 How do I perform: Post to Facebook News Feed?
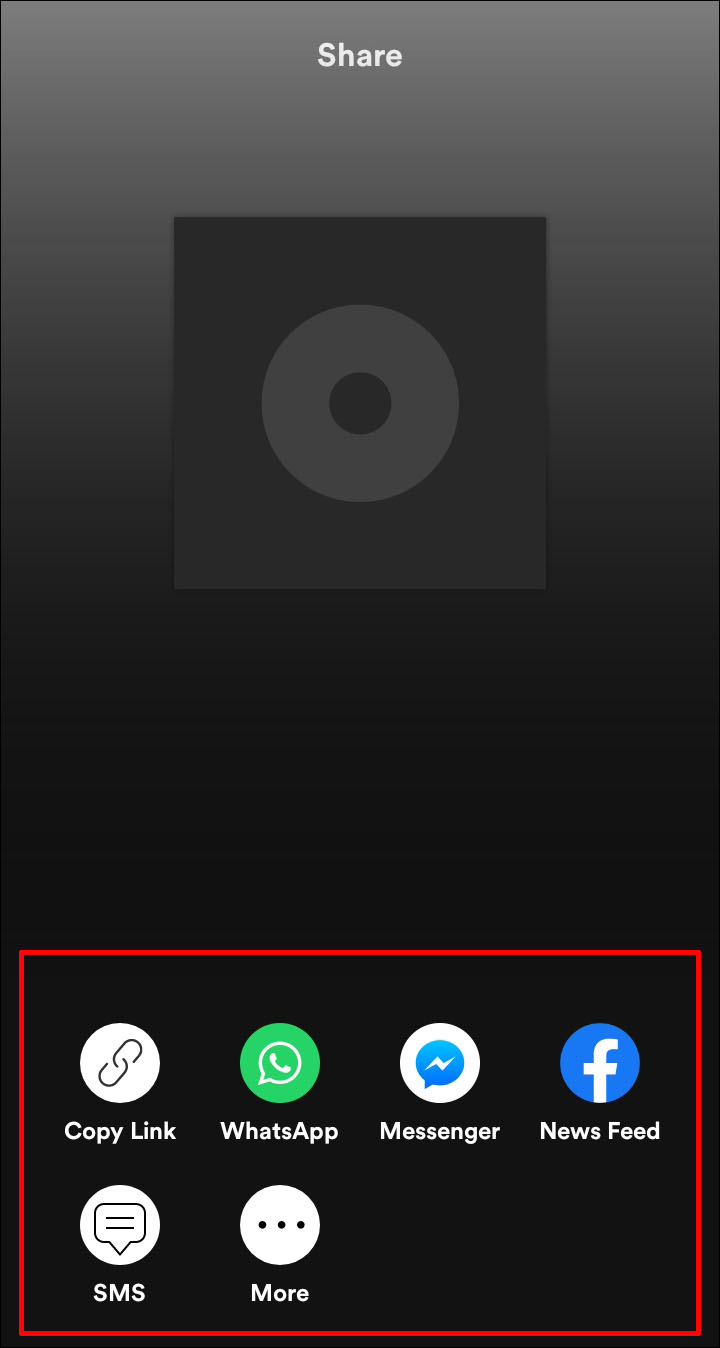(x=600, y=1063)
